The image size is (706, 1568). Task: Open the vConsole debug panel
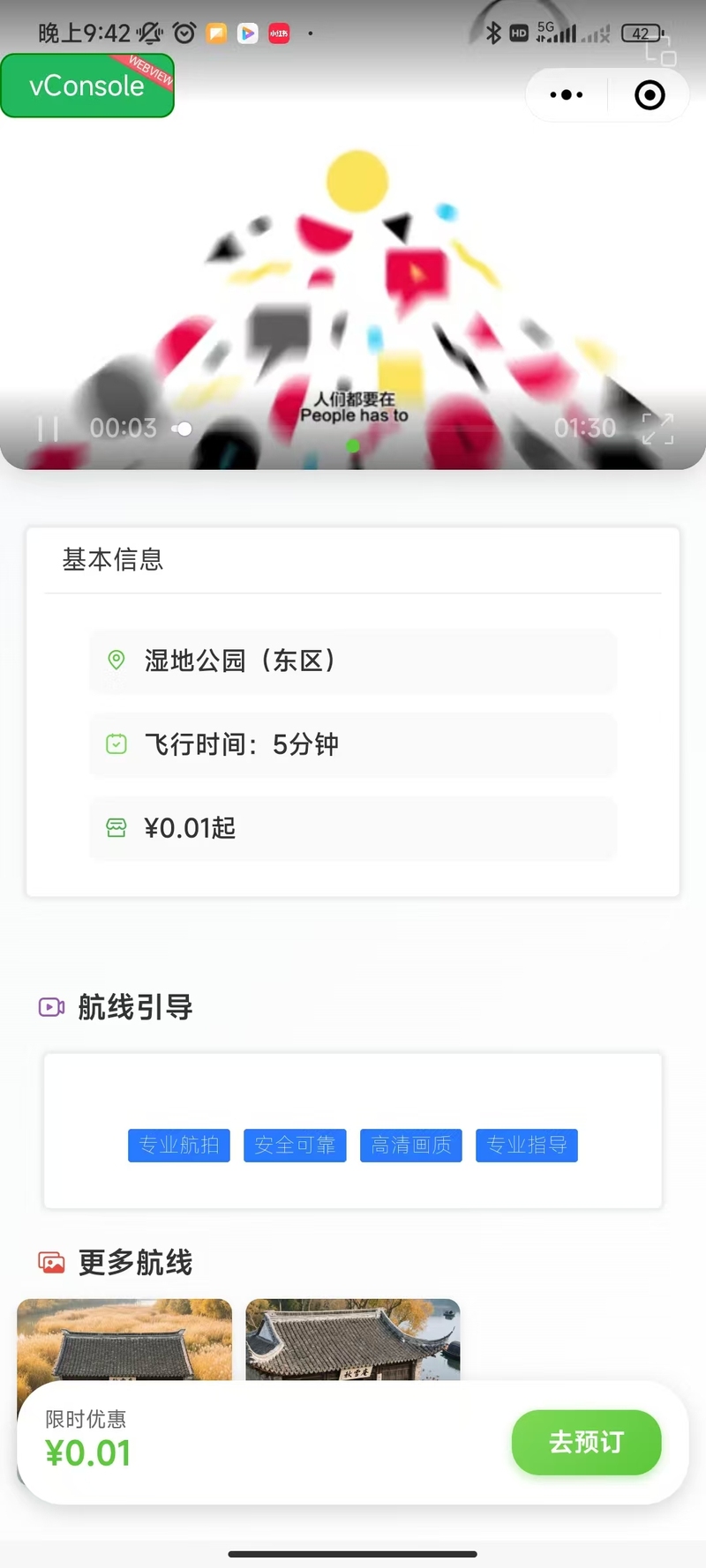[86, 86]
